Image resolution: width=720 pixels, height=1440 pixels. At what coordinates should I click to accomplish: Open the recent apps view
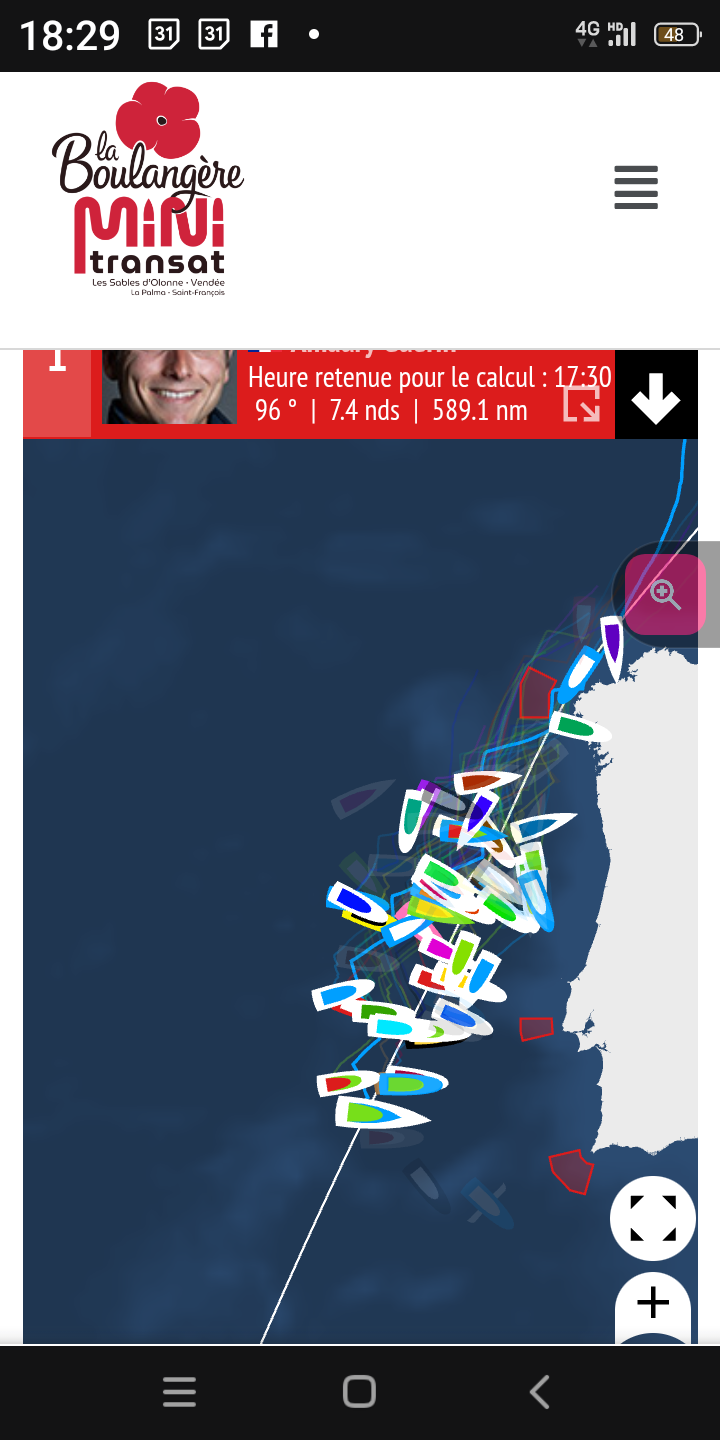pyautogui.click(x=179, y=1392)
